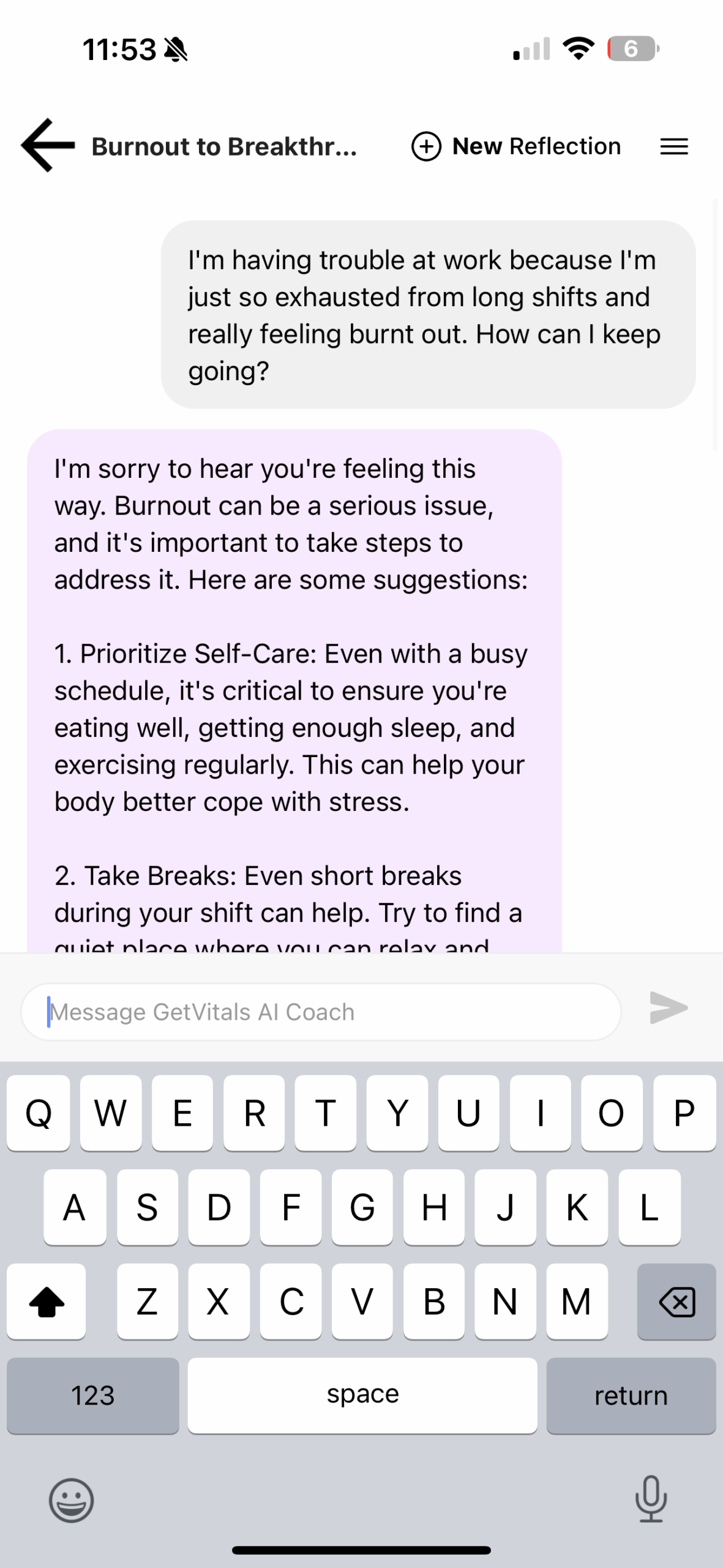Tap the return key
Viewport: 723px width, 1568px height.
631,1396
